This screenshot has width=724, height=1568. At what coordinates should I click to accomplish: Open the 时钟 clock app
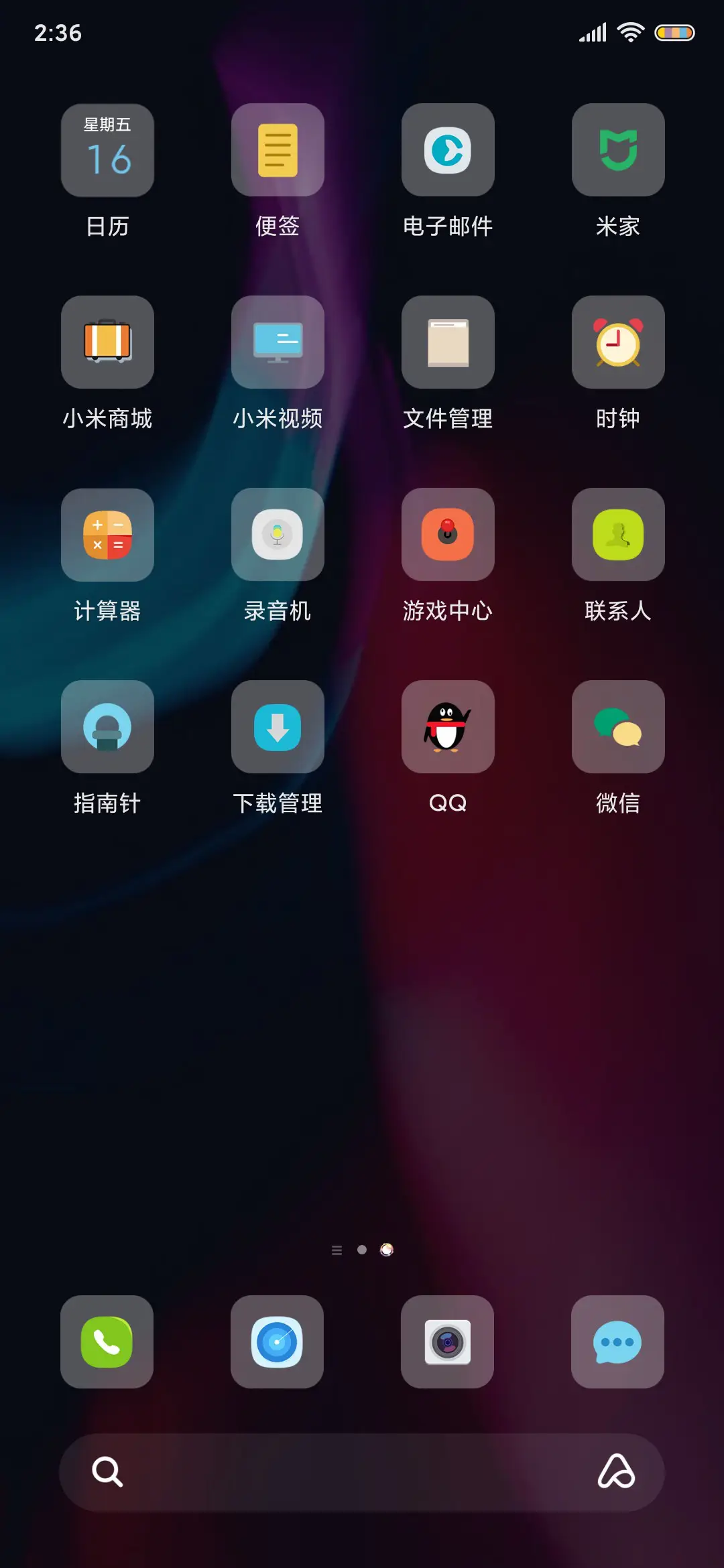tap(618, 342)
